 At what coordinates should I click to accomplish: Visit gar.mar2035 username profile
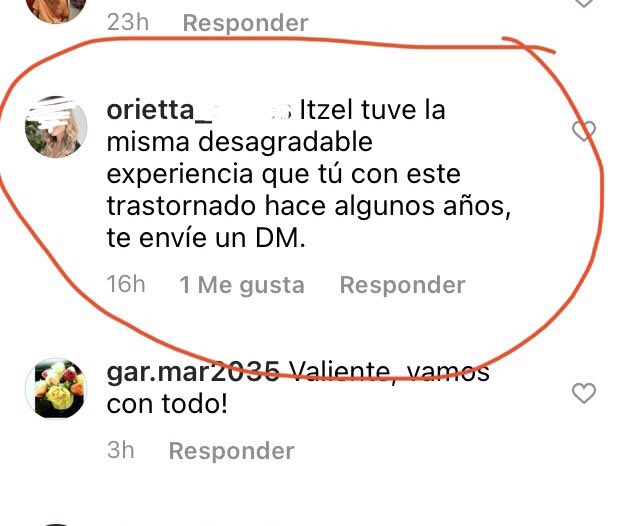pyautogui.click(x=192, y=373)
